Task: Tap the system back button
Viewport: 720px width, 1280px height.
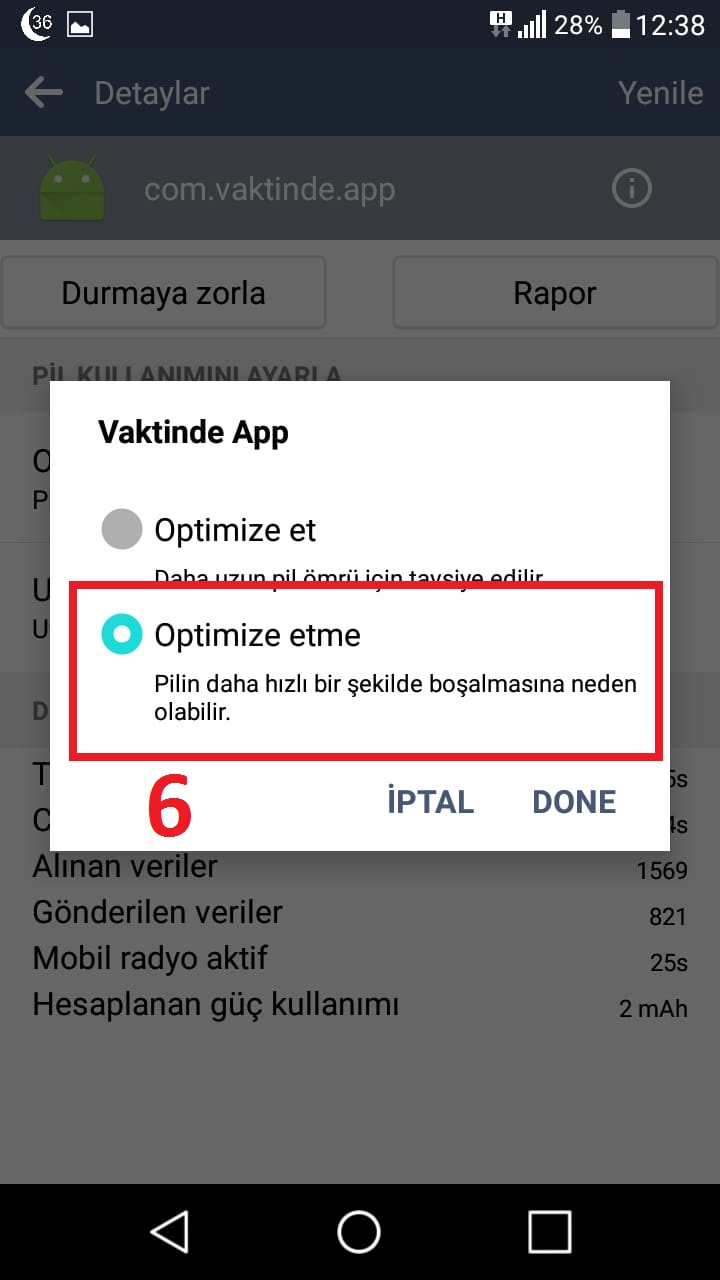Action: (170, 1231)
